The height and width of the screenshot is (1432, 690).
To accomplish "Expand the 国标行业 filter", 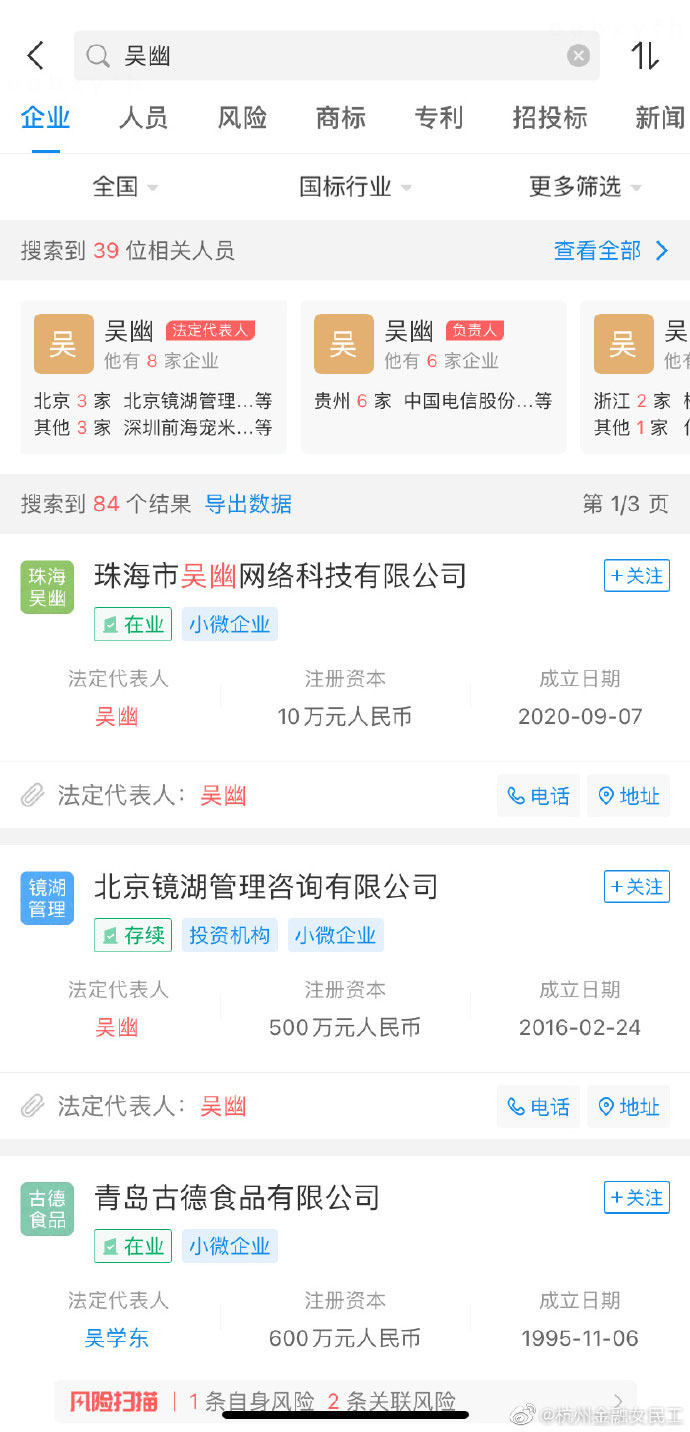I will [355, 187].
